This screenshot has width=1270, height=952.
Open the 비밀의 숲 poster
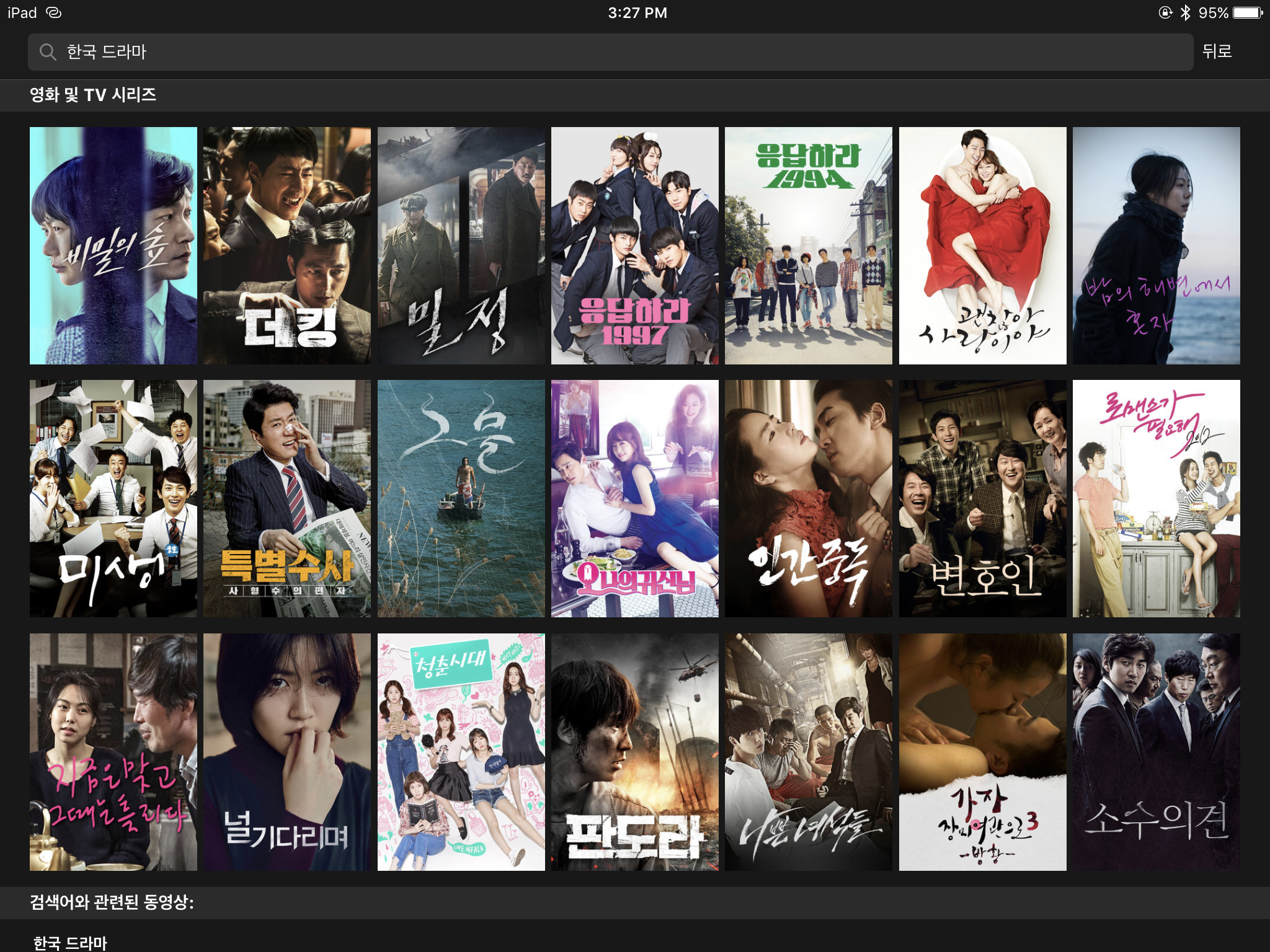(113, 245)
